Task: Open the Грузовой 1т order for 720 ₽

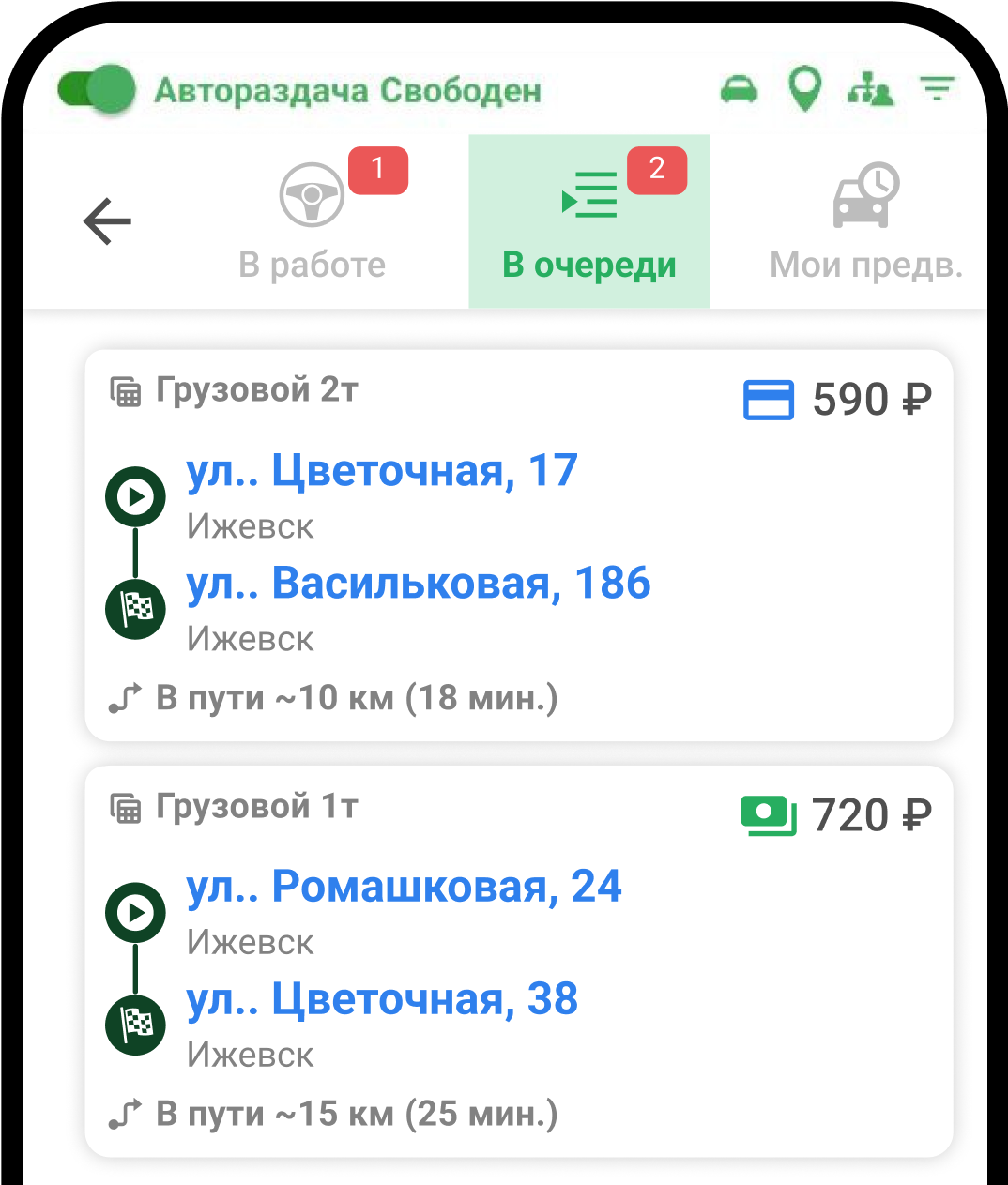Action: pyautogui.click(x=519, y=961)
